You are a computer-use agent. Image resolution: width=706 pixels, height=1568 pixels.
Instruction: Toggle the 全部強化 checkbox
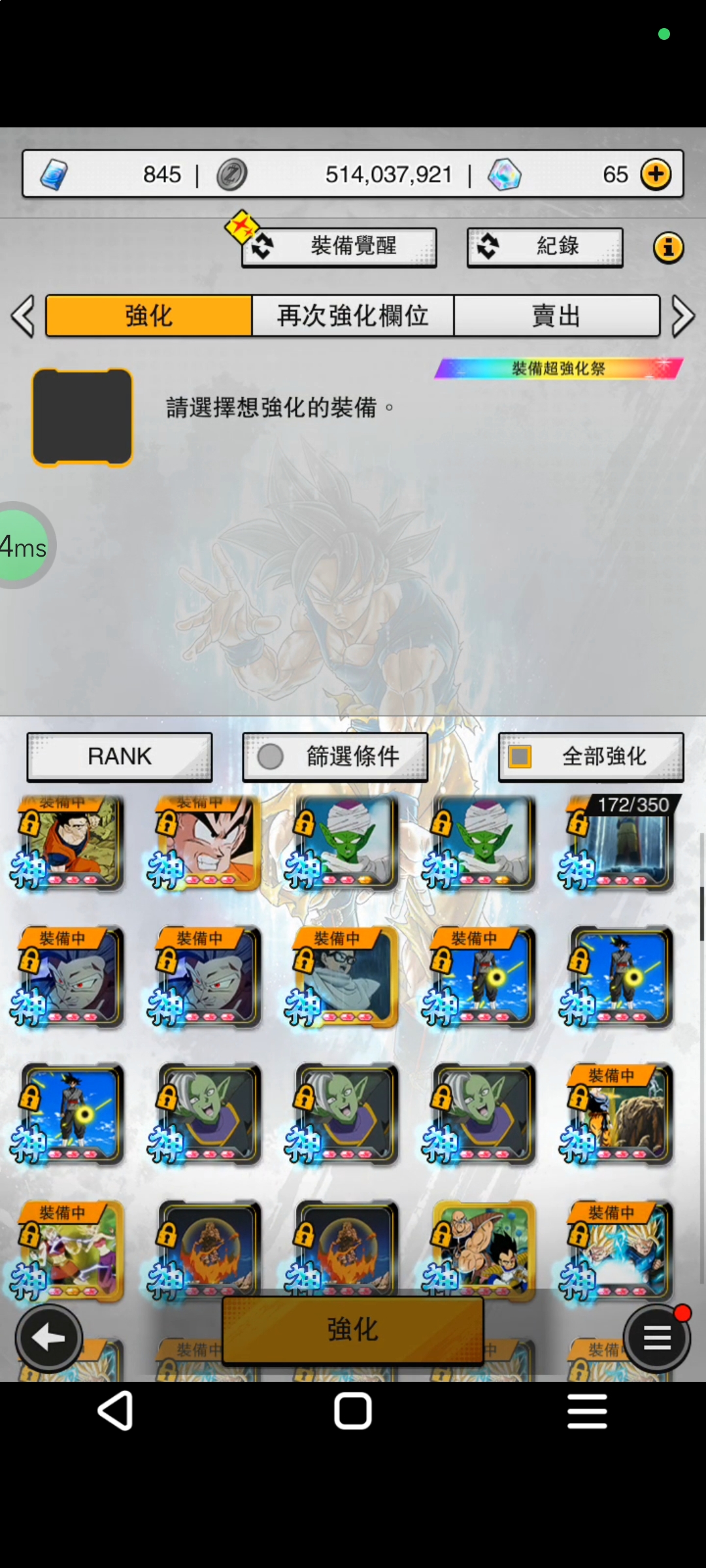pyautogui.click(x=520, y=757)
